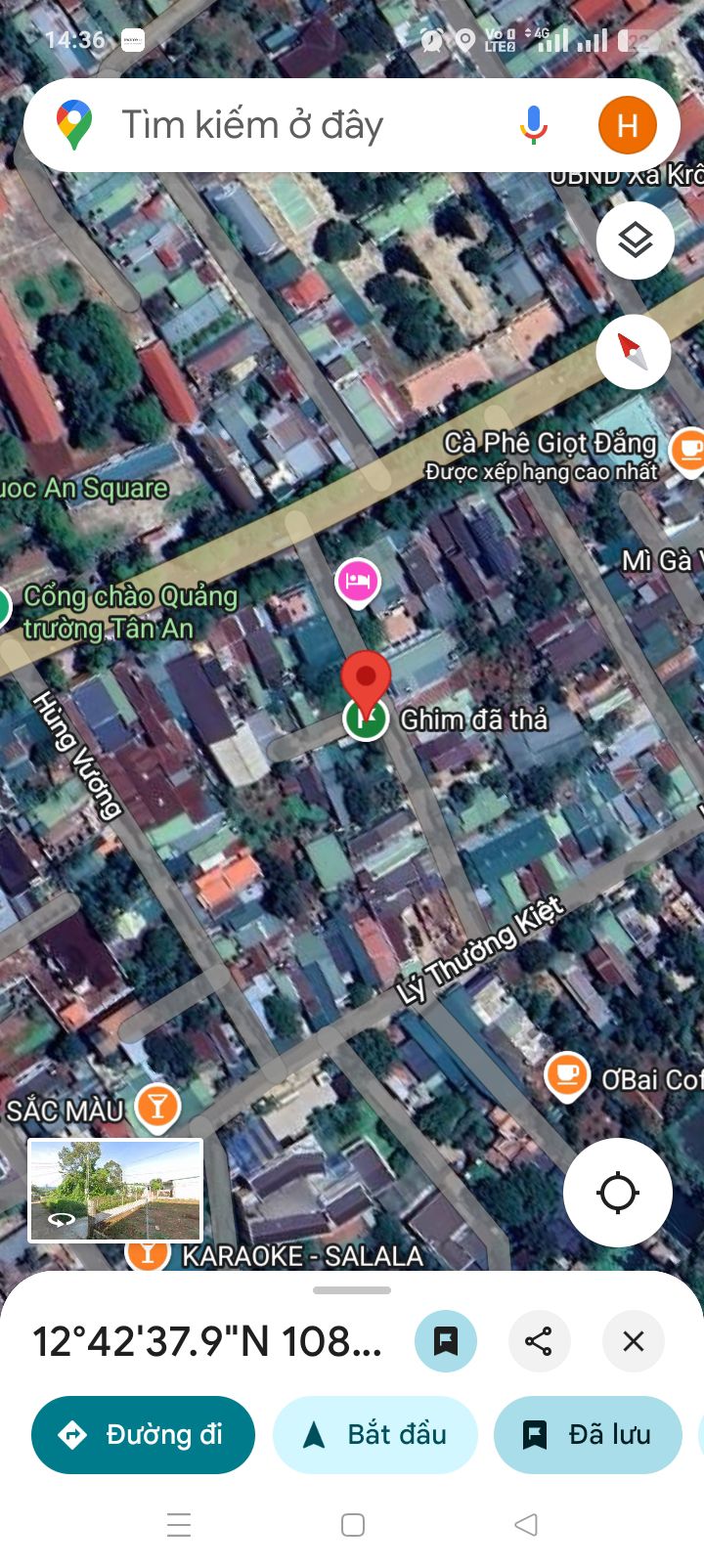The width and height of the screenshot is (704, 1568).
Task: Tap the bookmark icon beside the coordinates
Action: click(x=446, y=1341)
